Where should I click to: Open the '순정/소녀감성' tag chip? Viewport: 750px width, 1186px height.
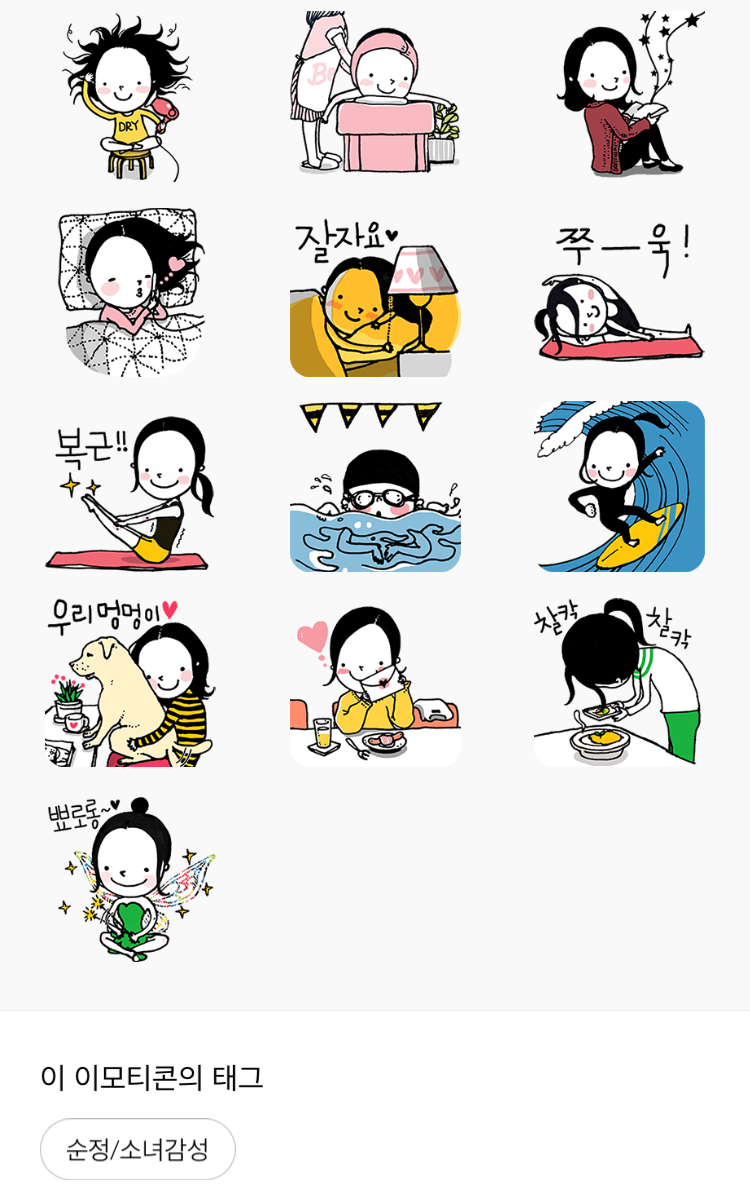(x=138, y=1149)
